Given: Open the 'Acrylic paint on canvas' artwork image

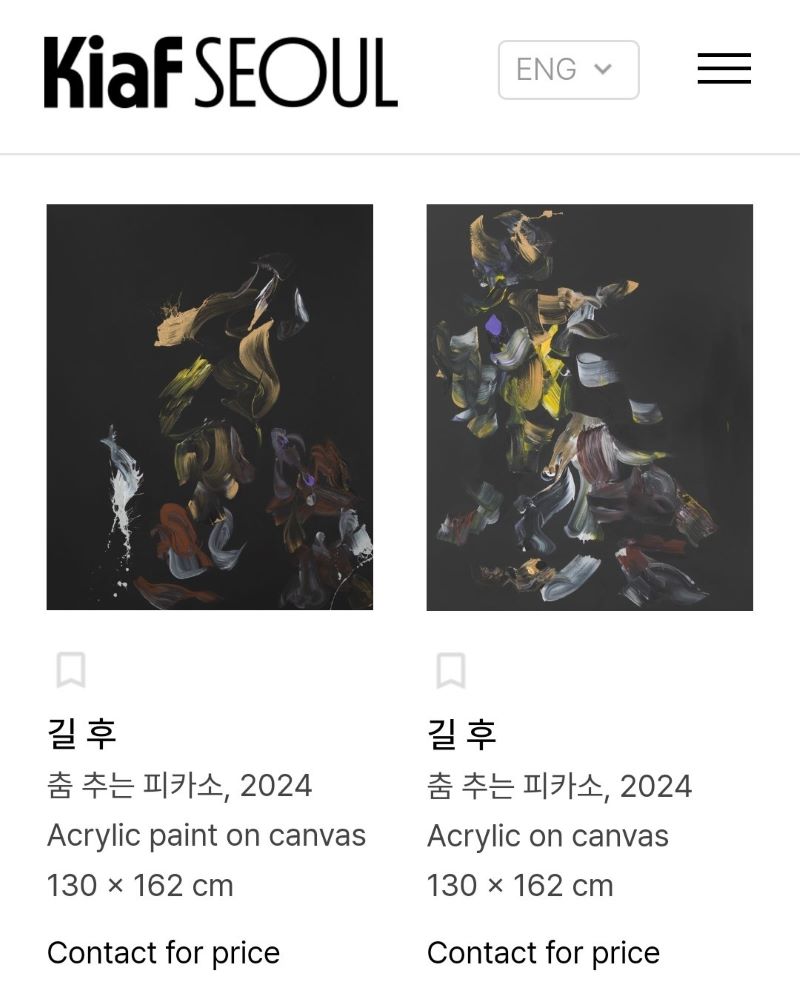Looking at the screenshot, I should pyautogui.click(x=210, y=407).
